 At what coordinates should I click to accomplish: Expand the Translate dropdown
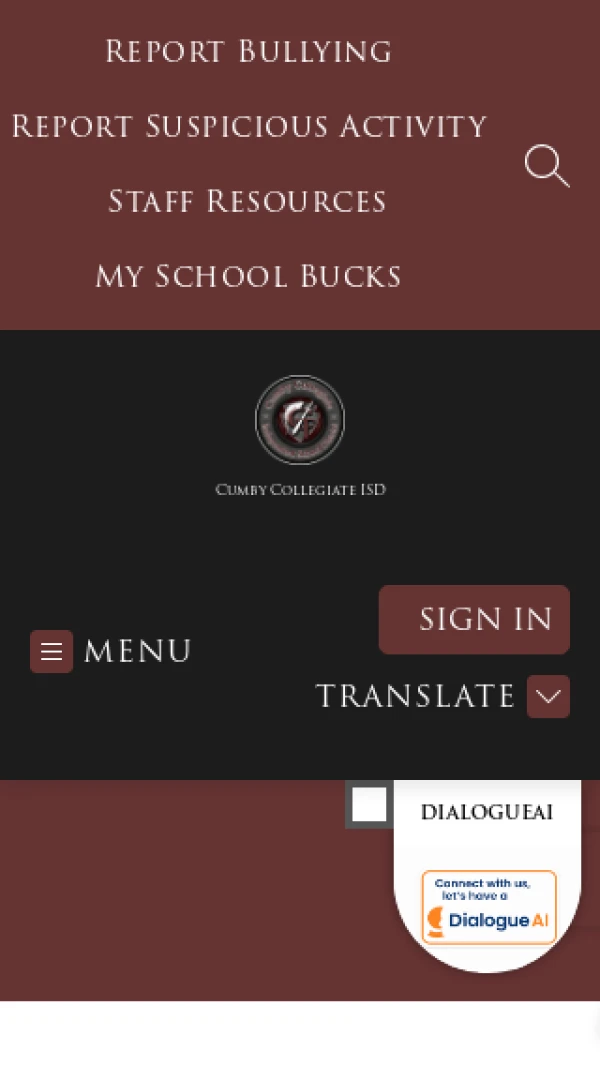pos(548,697)
